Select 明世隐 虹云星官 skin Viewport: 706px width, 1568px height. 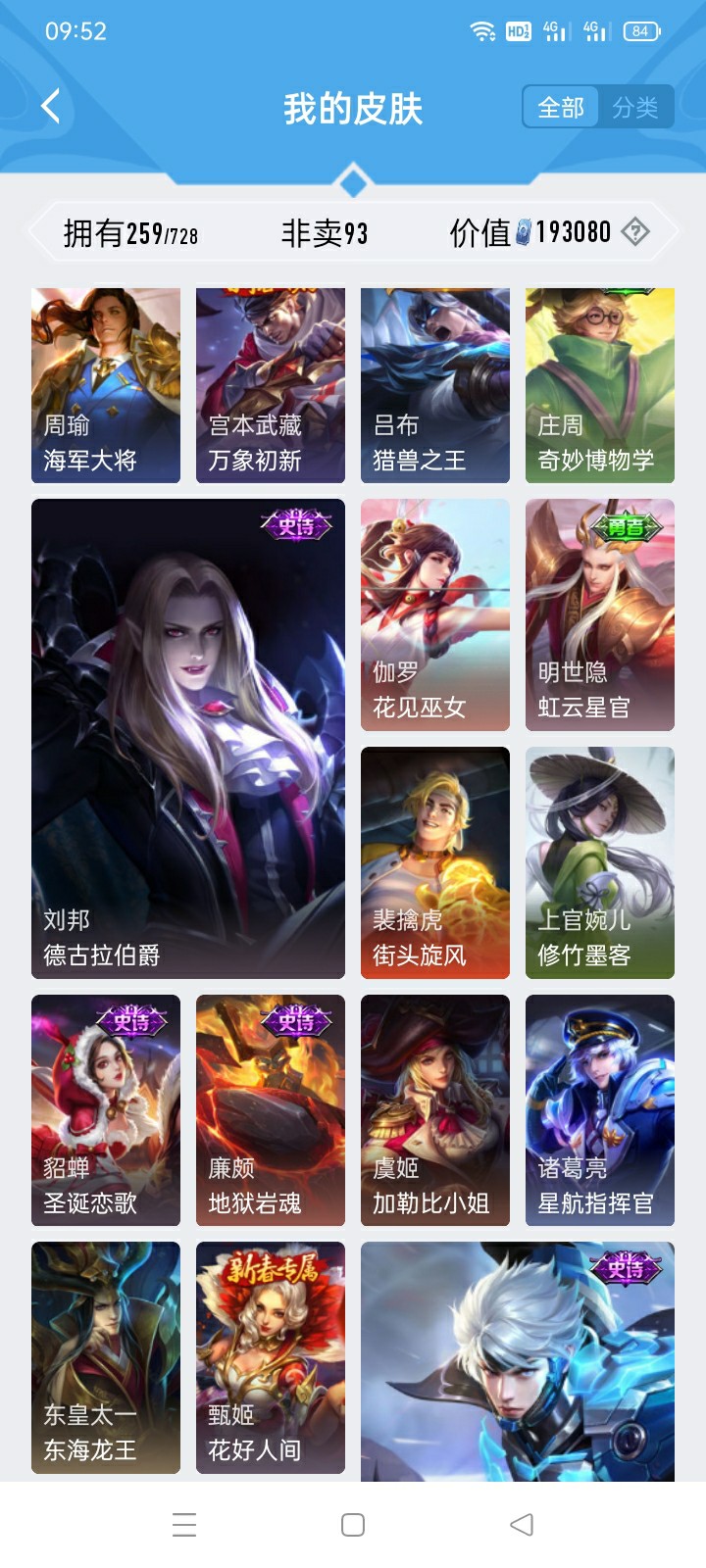[x=600, y=614]
